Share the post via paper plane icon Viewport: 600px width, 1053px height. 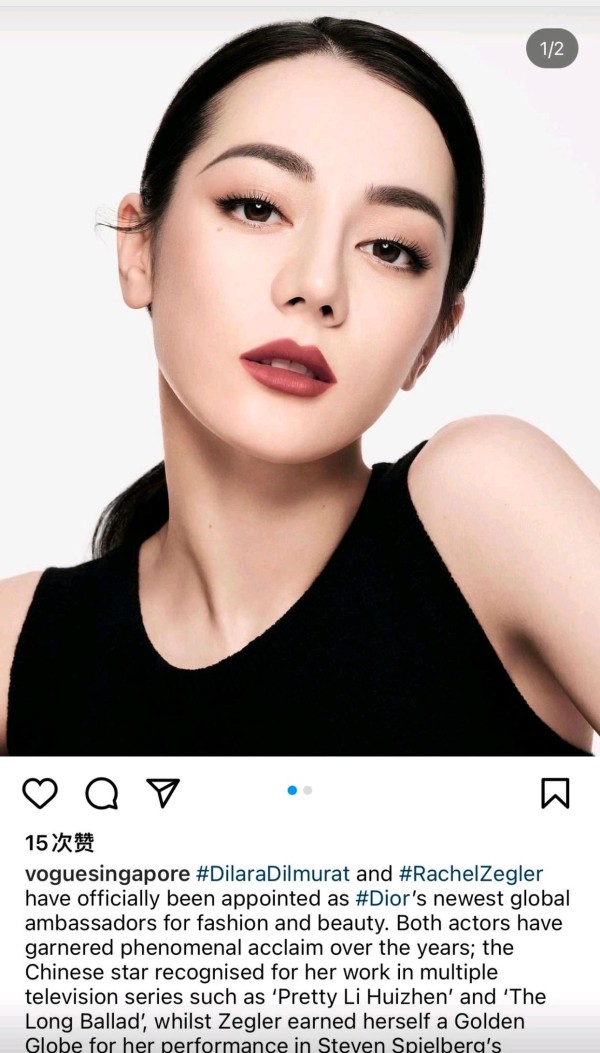163,792
